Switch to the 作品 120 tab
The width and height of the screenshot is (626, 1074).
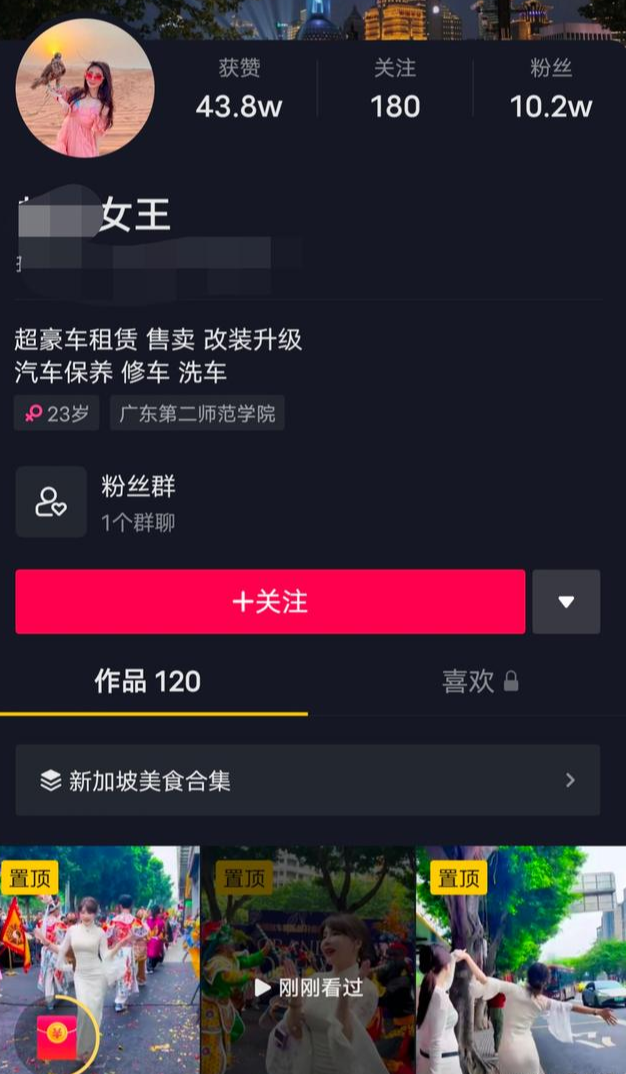click(148, 682)
